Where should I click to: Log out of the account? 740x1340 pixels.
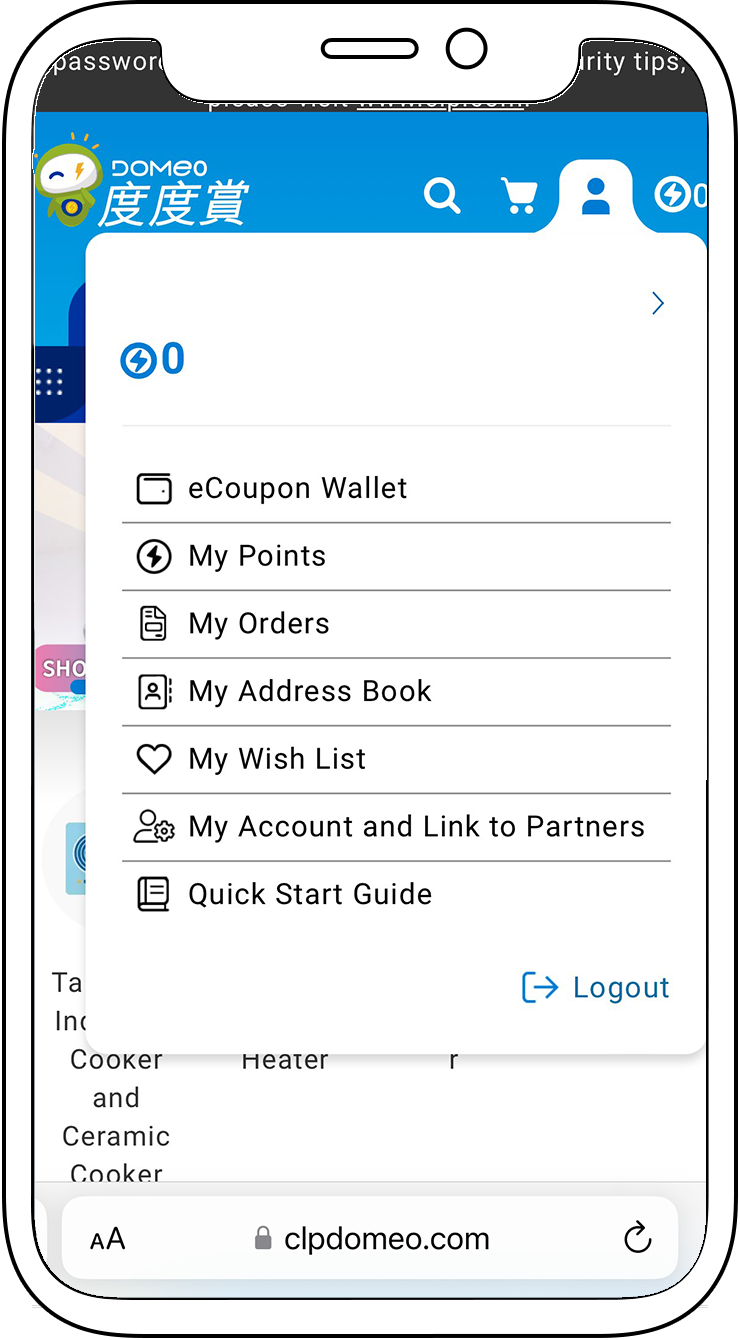(596, 988)
